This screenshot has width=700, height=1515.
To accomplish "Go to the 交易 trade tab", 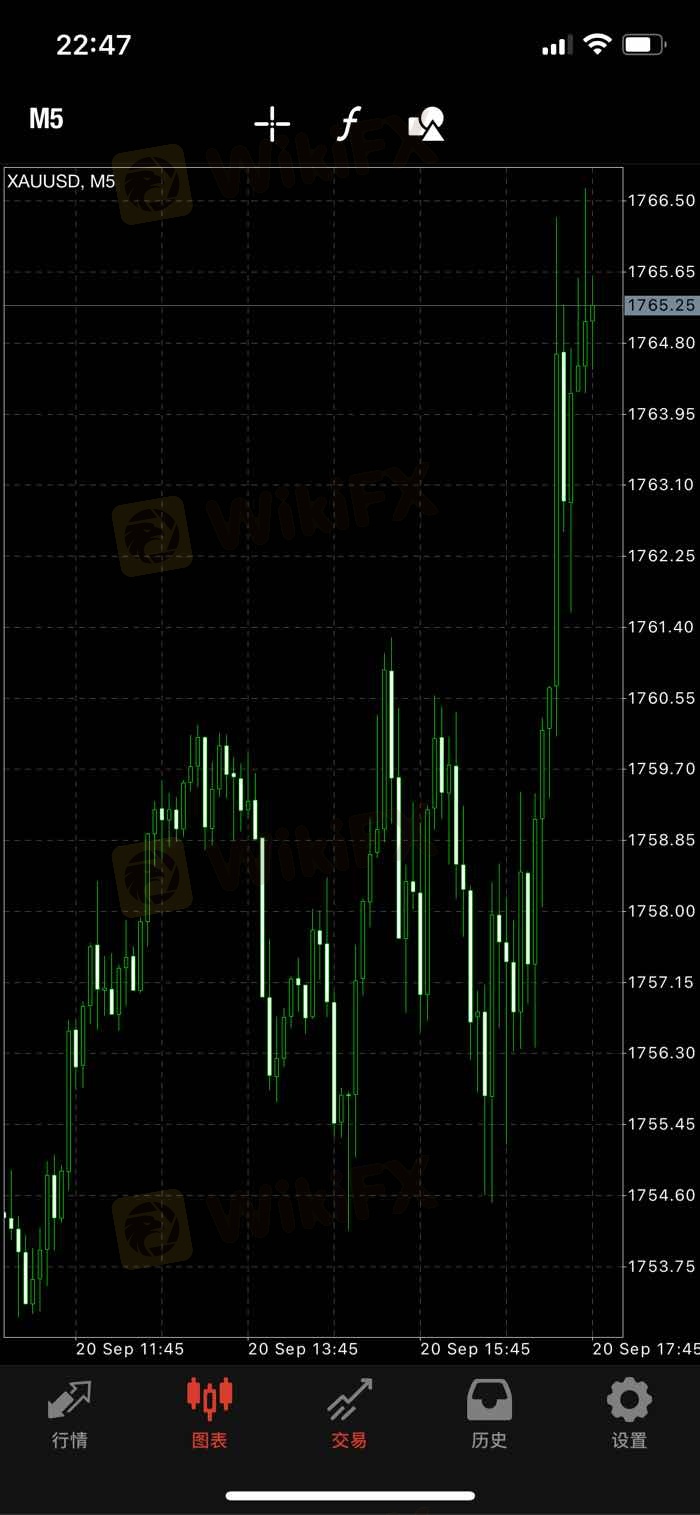I will point(350,1413).
